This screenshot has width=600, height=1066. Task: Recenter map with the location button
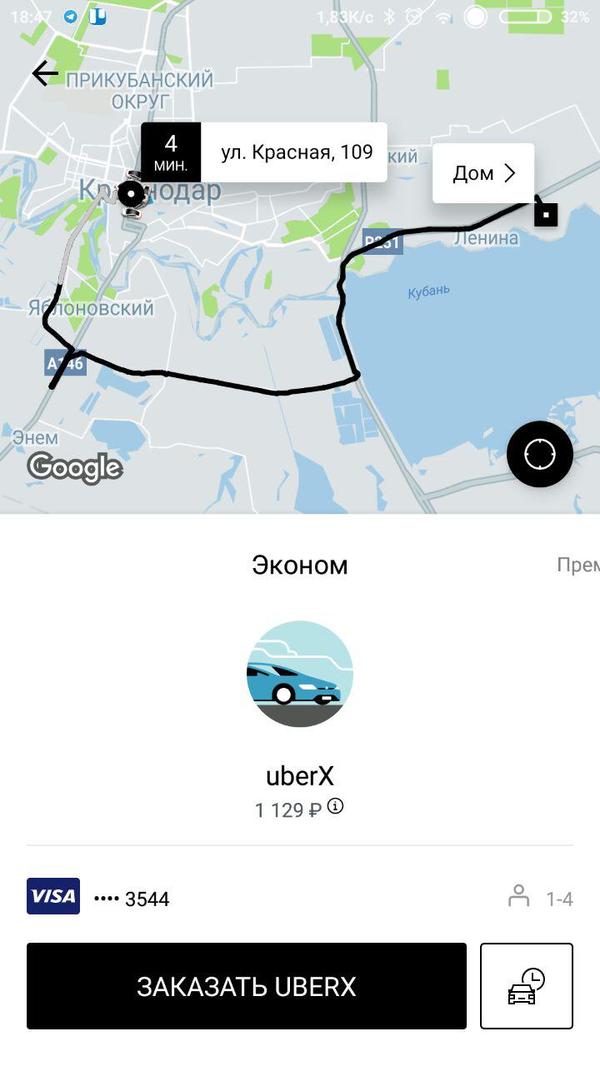coord(539,454)
